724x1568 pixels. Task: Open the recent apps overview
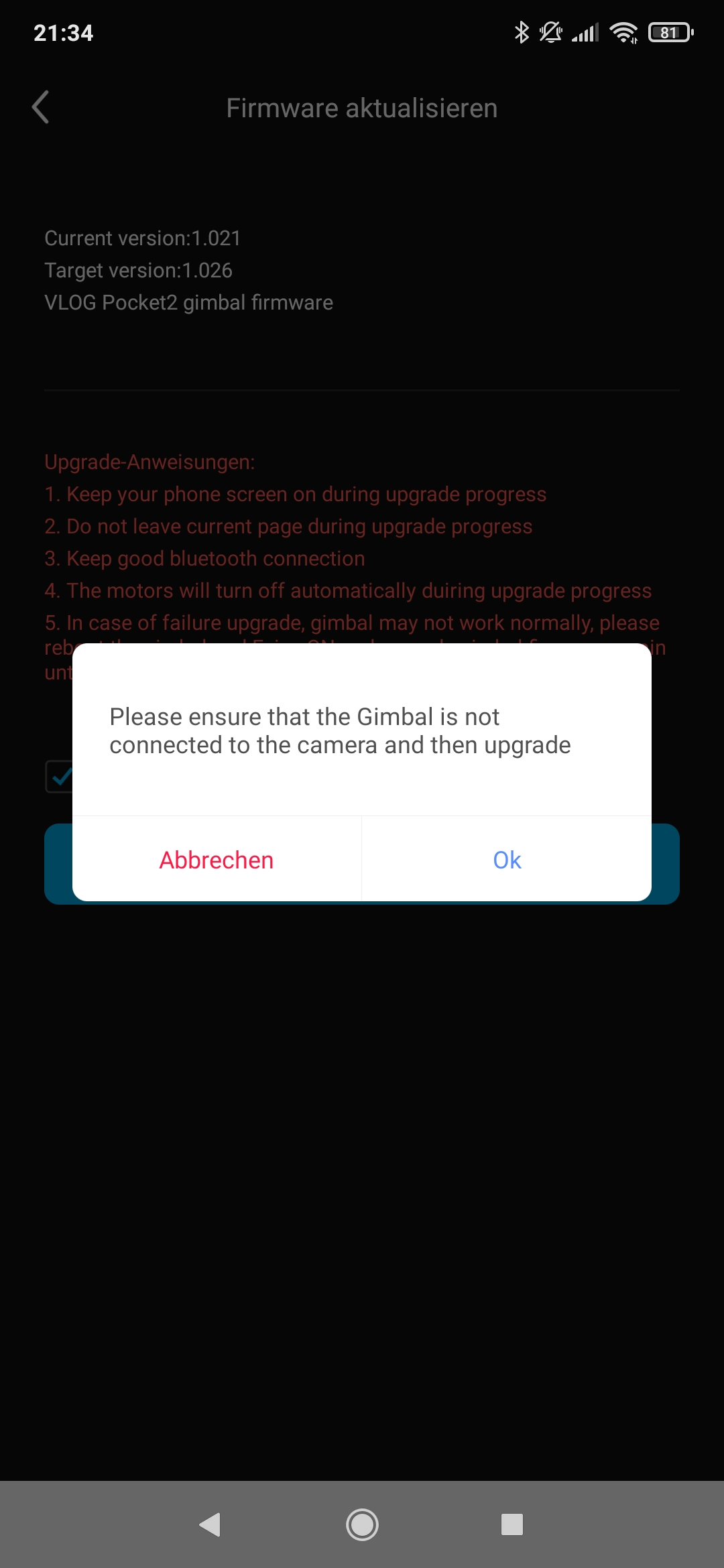point(512,1525)
